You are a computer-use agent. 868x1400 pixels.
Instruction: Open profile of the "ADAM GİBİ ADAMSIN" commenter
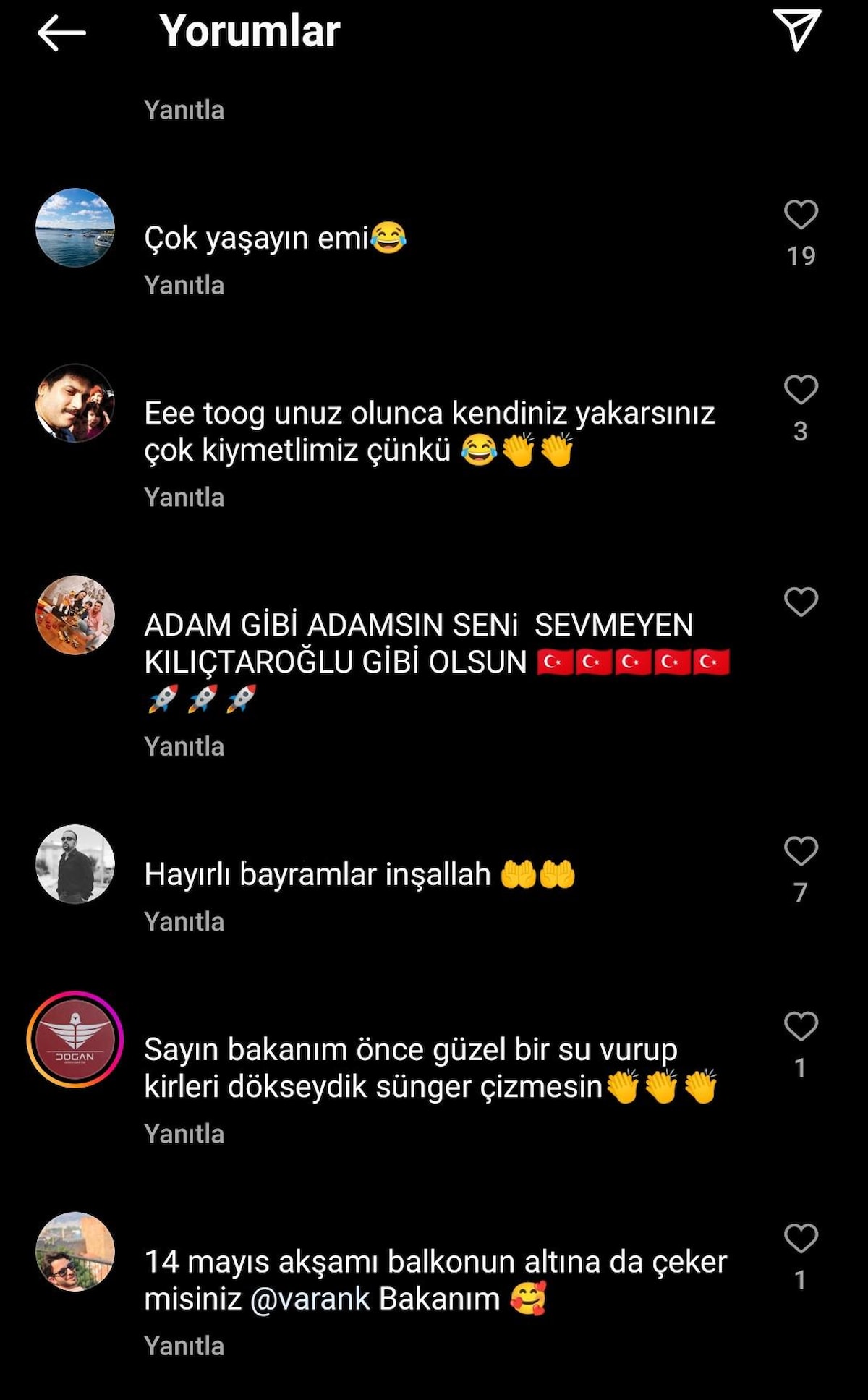pos(75,615)
